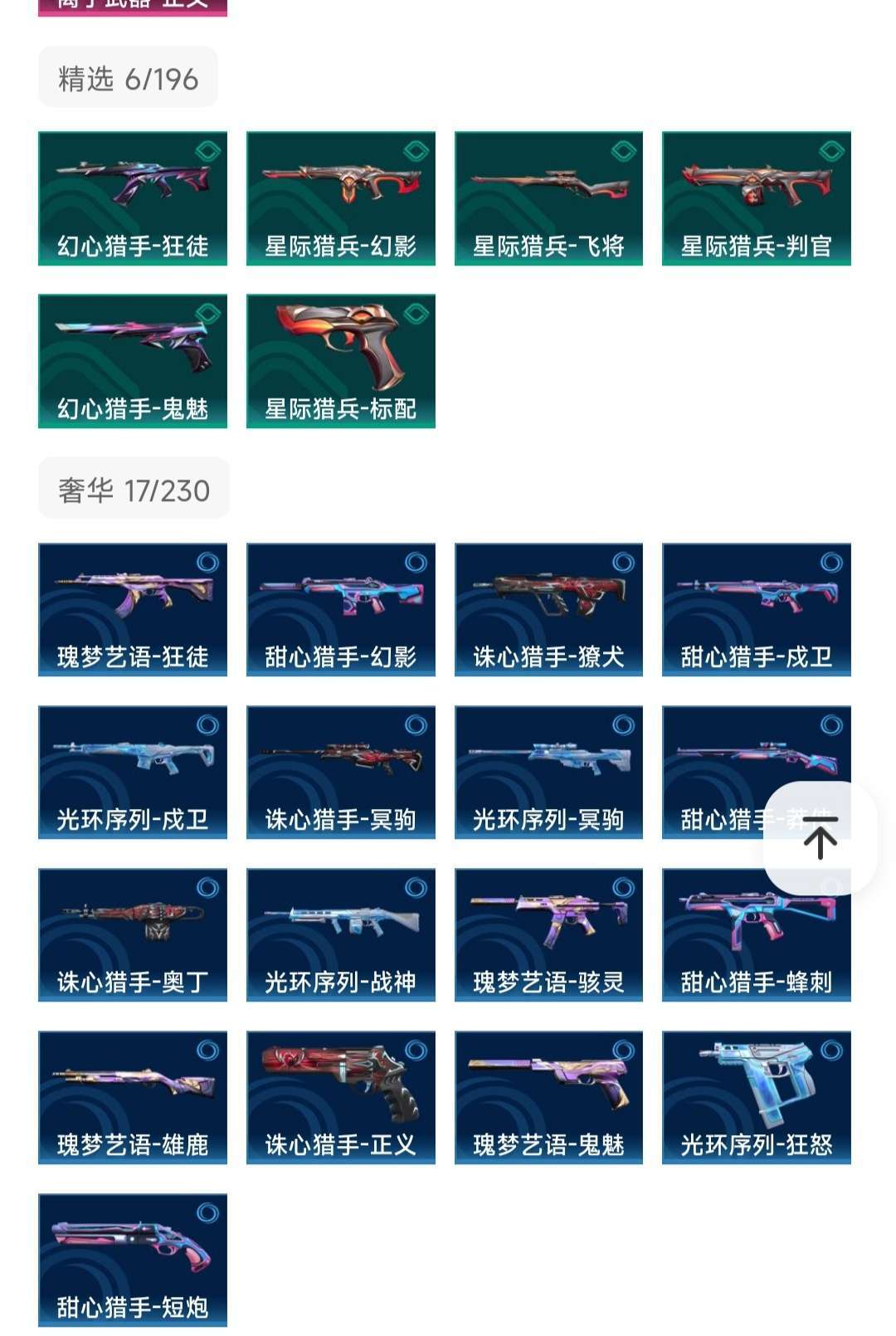Select the 光环序列-冥驹 skin tile
The width and height of the screenshot is (896, 1336).
tap(548, 772)
